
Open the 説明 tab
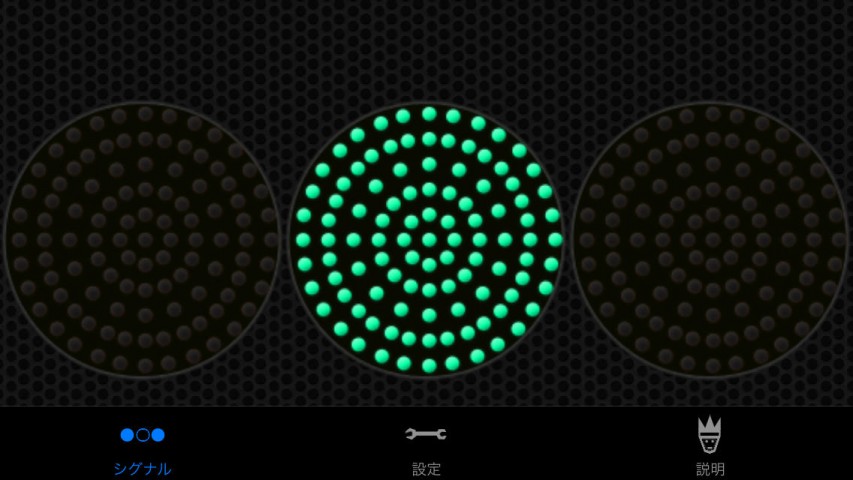pyautogui.click(x=710, y=445)
